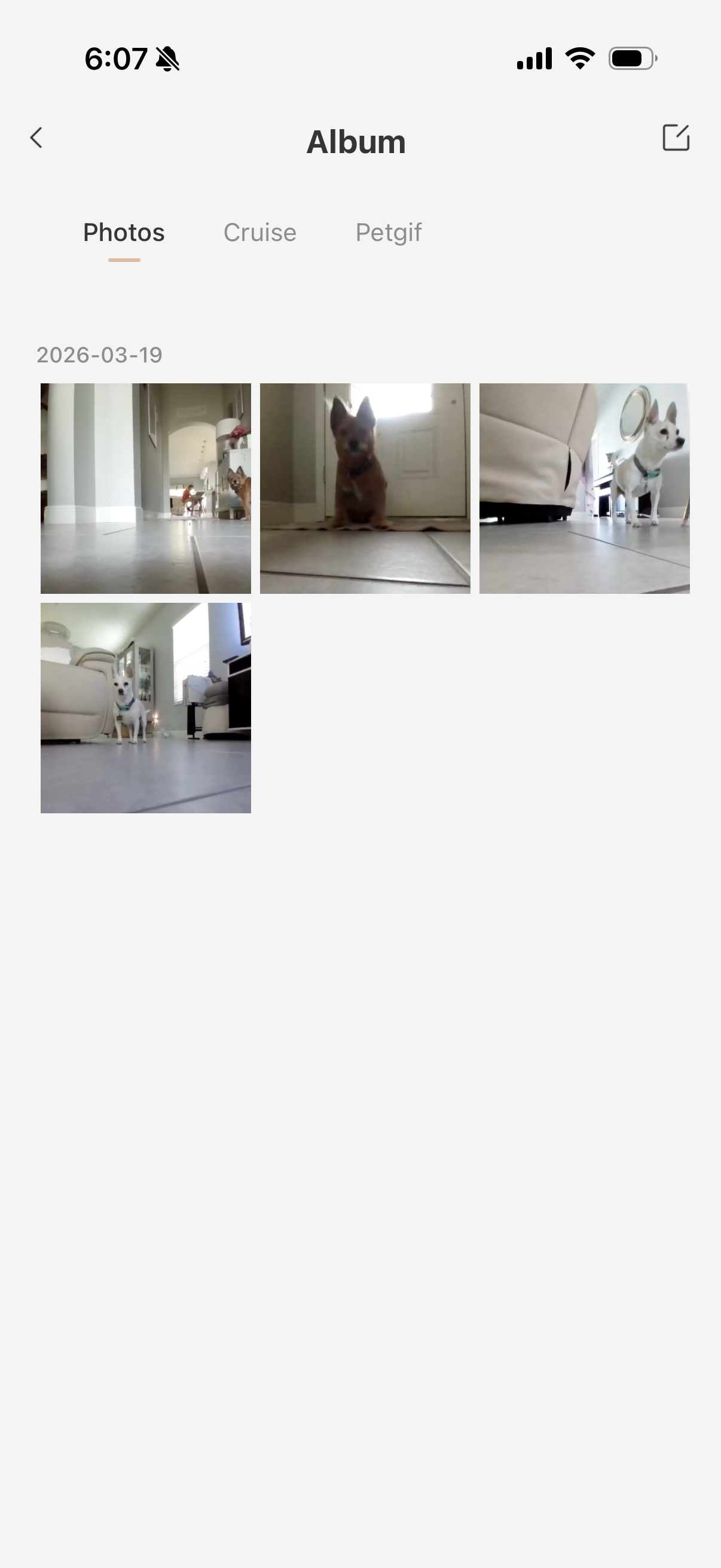
Task: Tap the edit icon beside Album
Action: [676, 138]
